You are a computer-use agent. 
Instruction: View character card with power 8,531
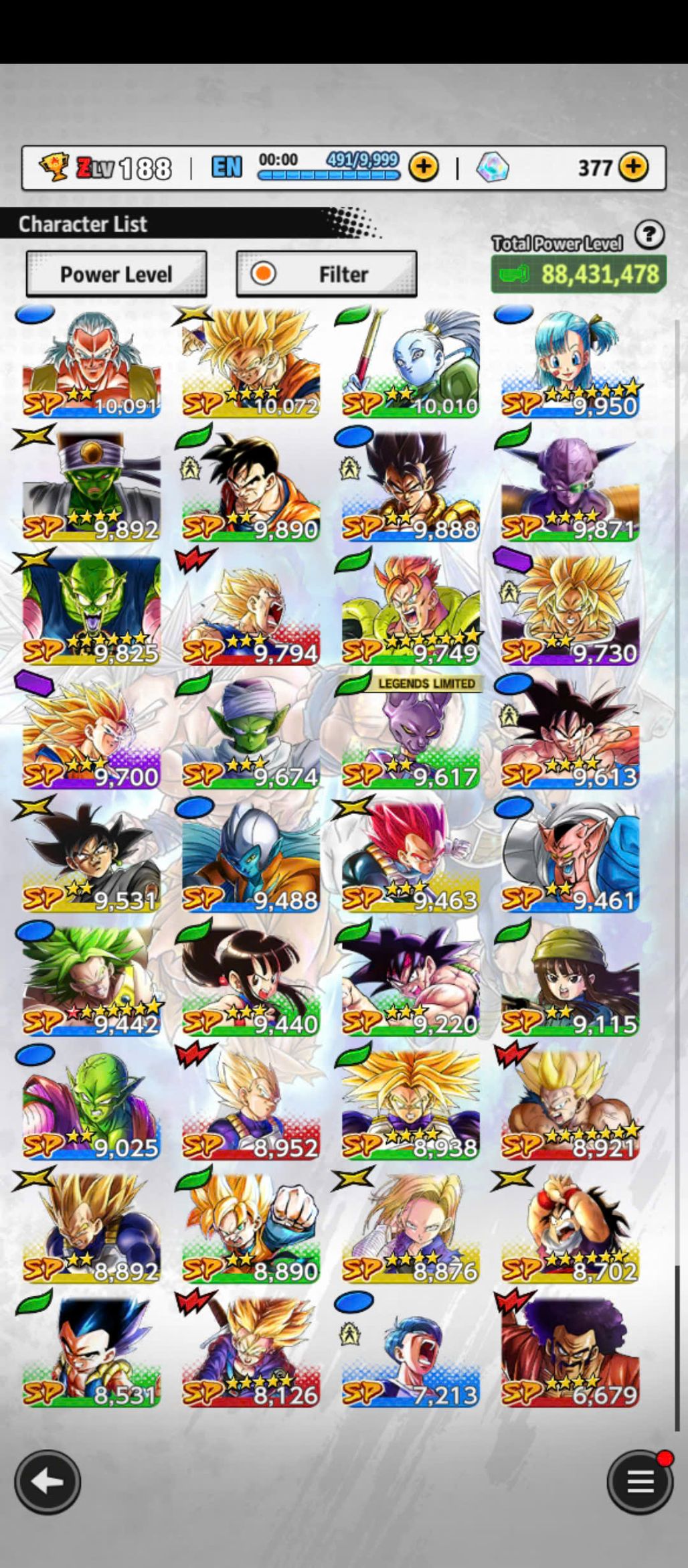tap(92, 1352)
